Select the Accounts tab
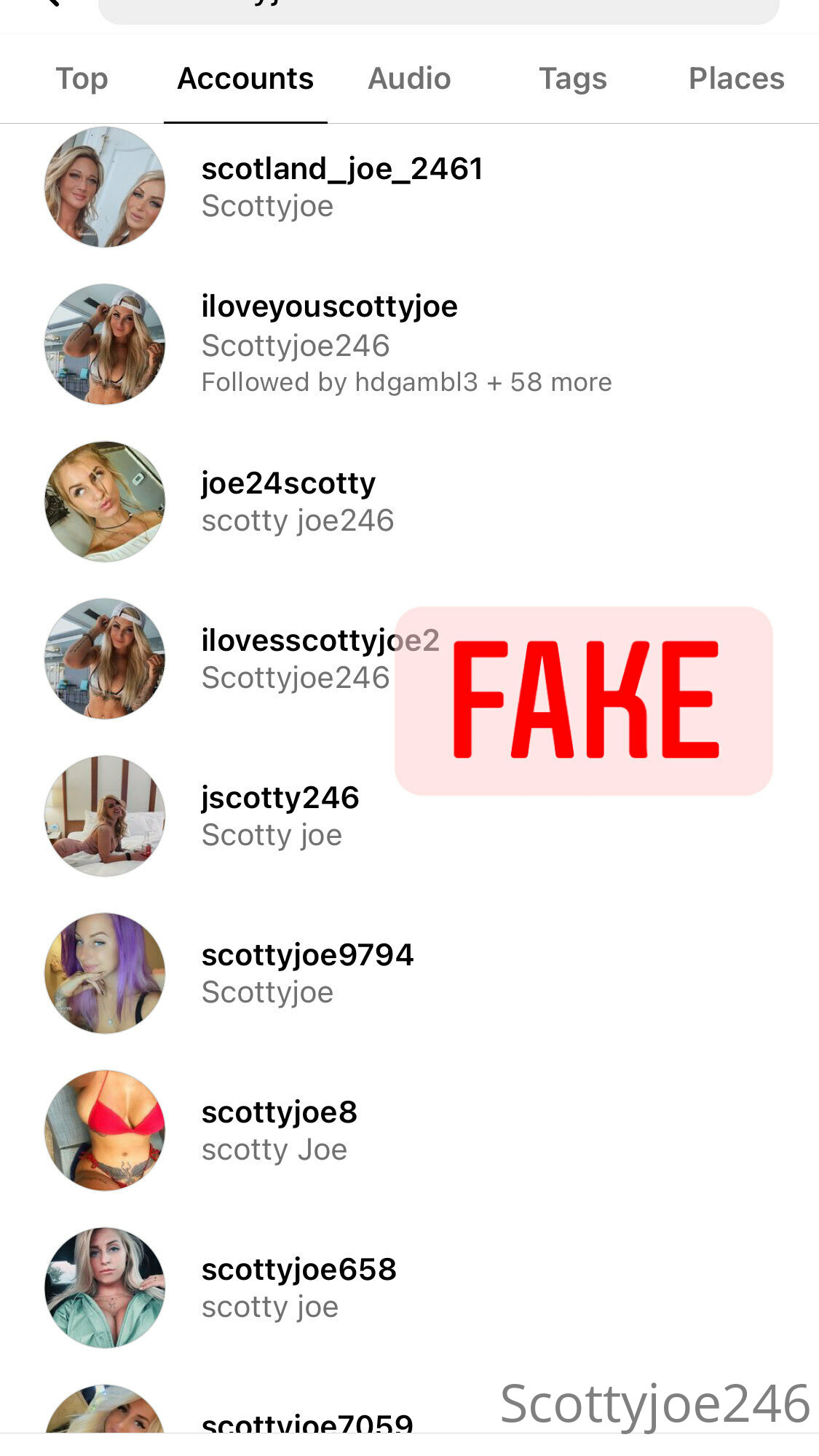 click(x=245, y=79)
